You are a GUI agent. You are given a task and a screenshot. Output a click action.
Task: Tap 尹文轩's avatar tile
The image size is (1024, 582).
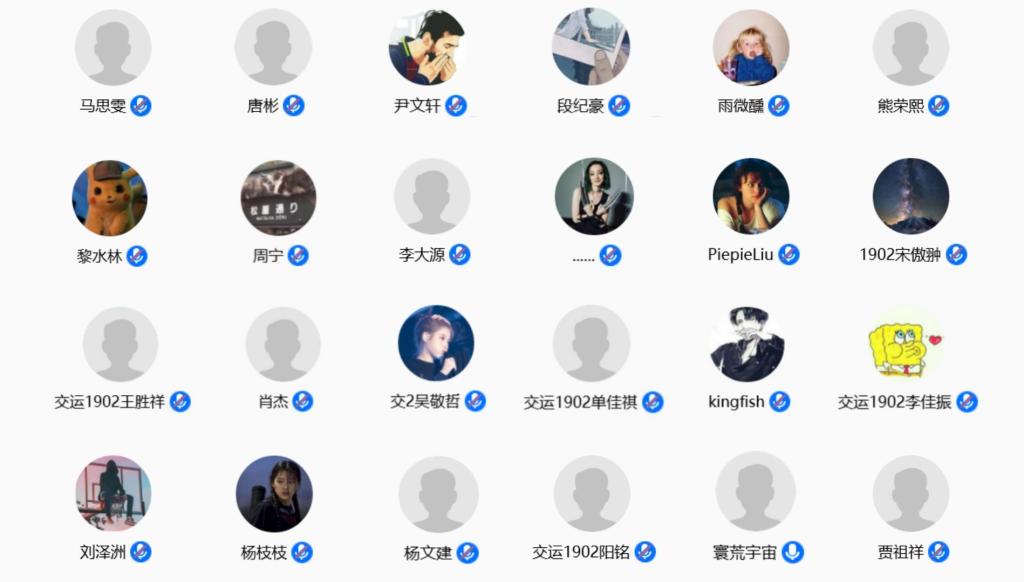pyautogui.click(x=427, y=48)
